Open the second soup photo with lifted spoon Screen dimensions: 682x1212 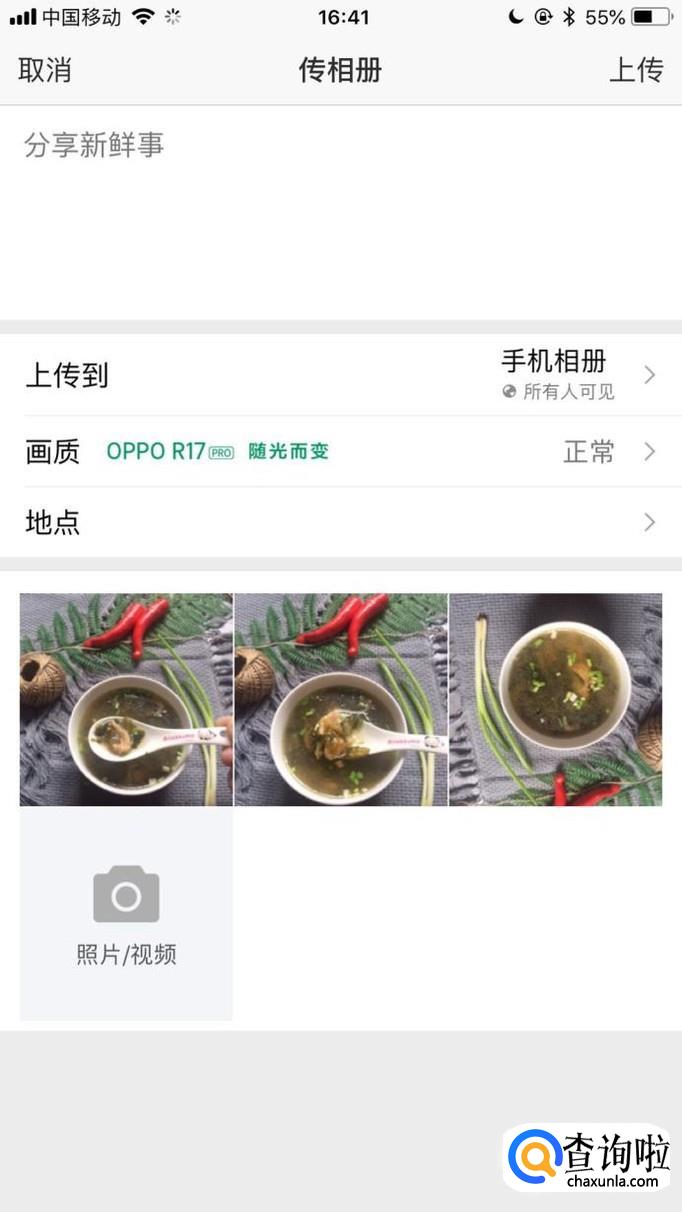point(341,699)
